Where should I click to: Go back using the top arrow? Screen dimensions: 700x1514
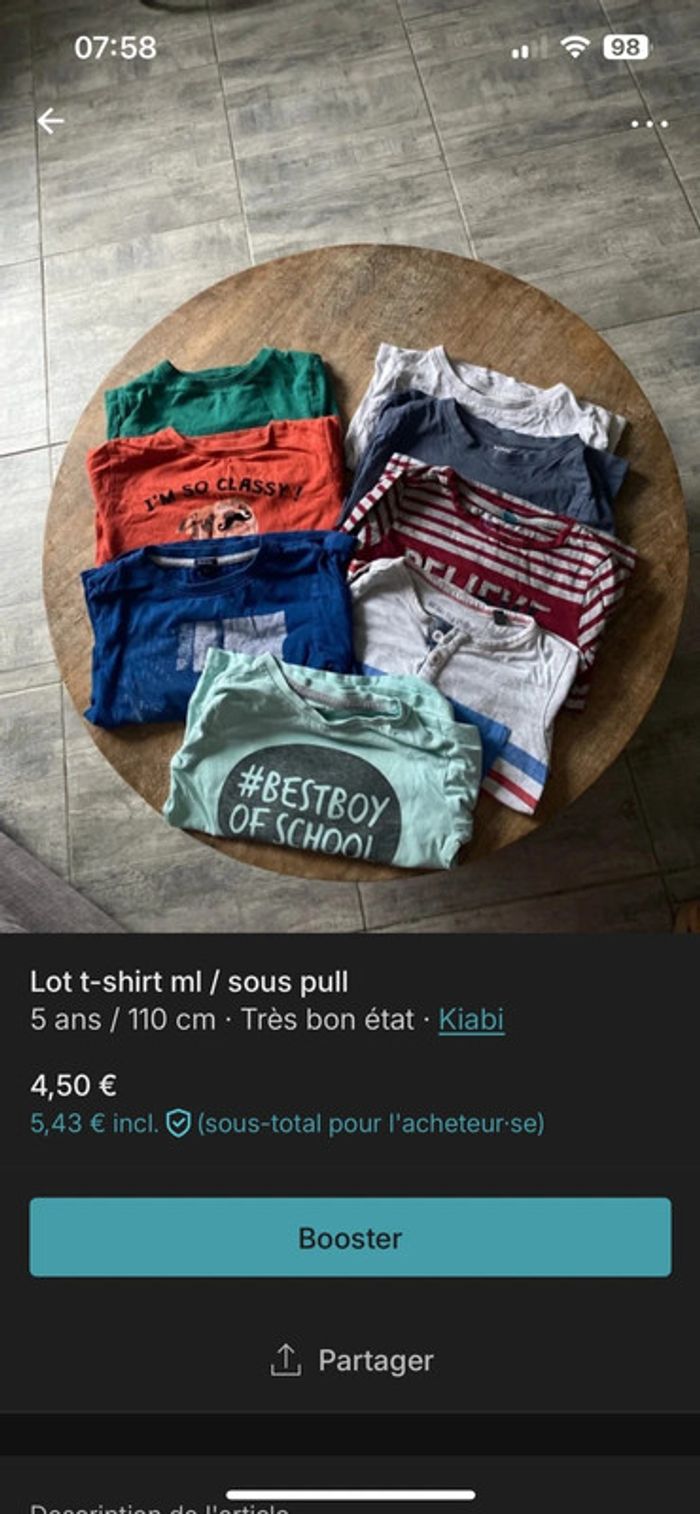pyautogui.click(x=50, y=121)
